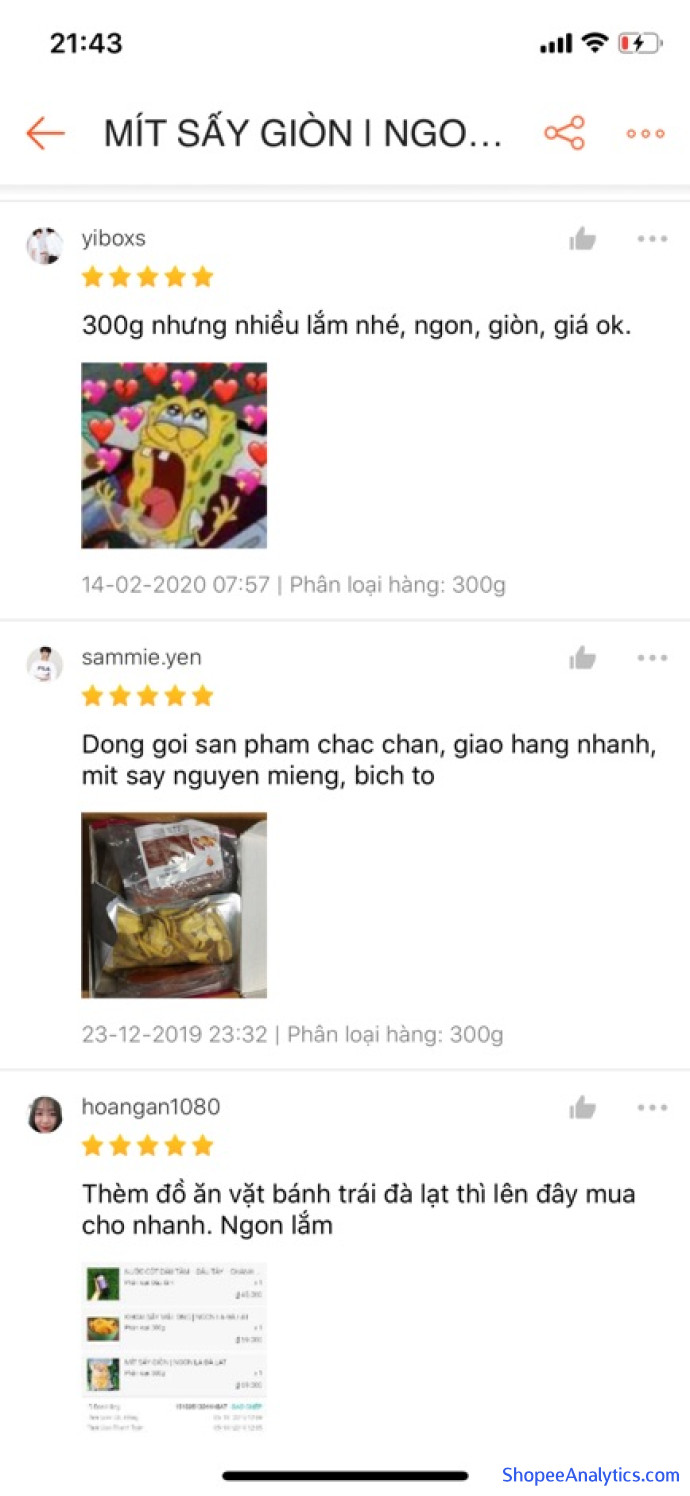Open the top bar overflow menu
Image resolution: width=690 pixels, height=1496 pixels.
645,133
